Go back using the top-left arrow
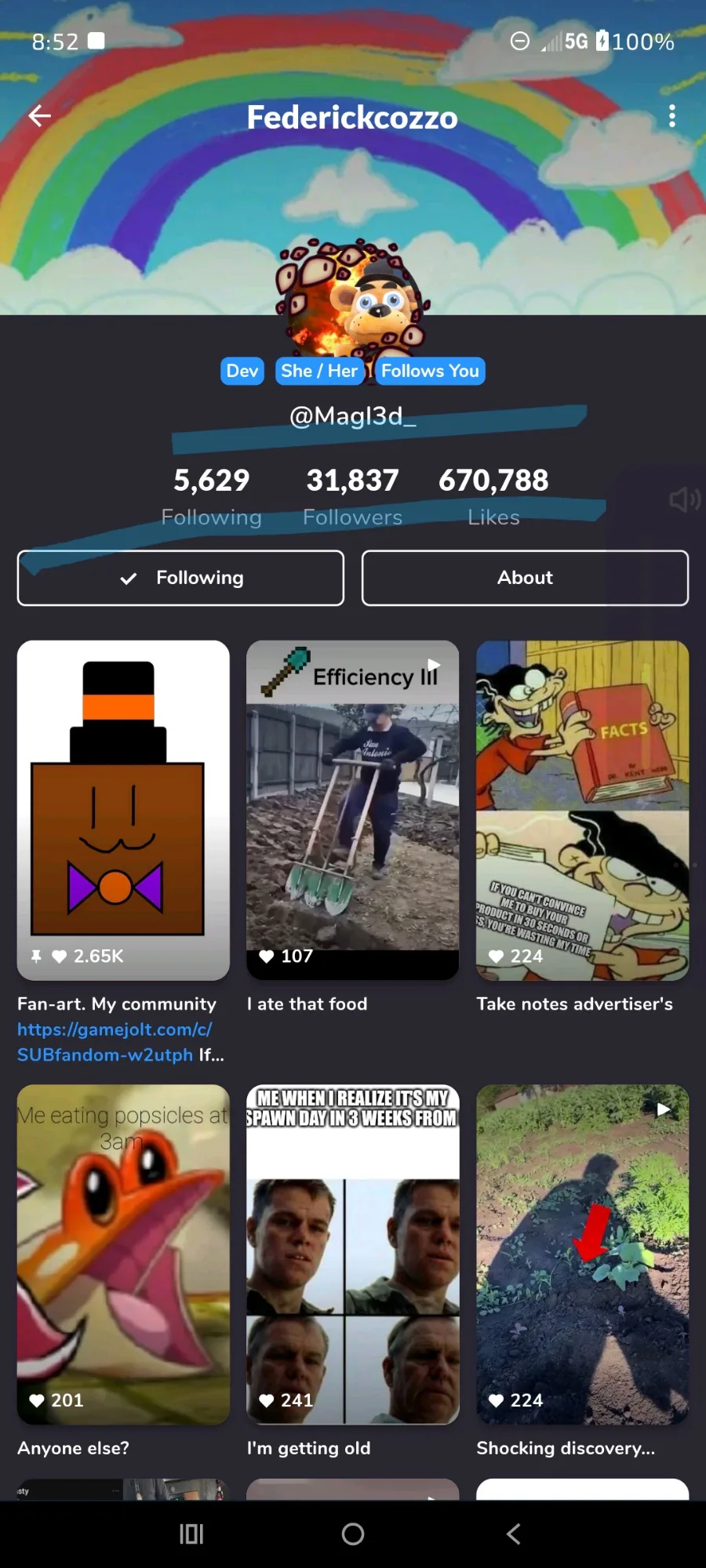 [x=39, y=116]
